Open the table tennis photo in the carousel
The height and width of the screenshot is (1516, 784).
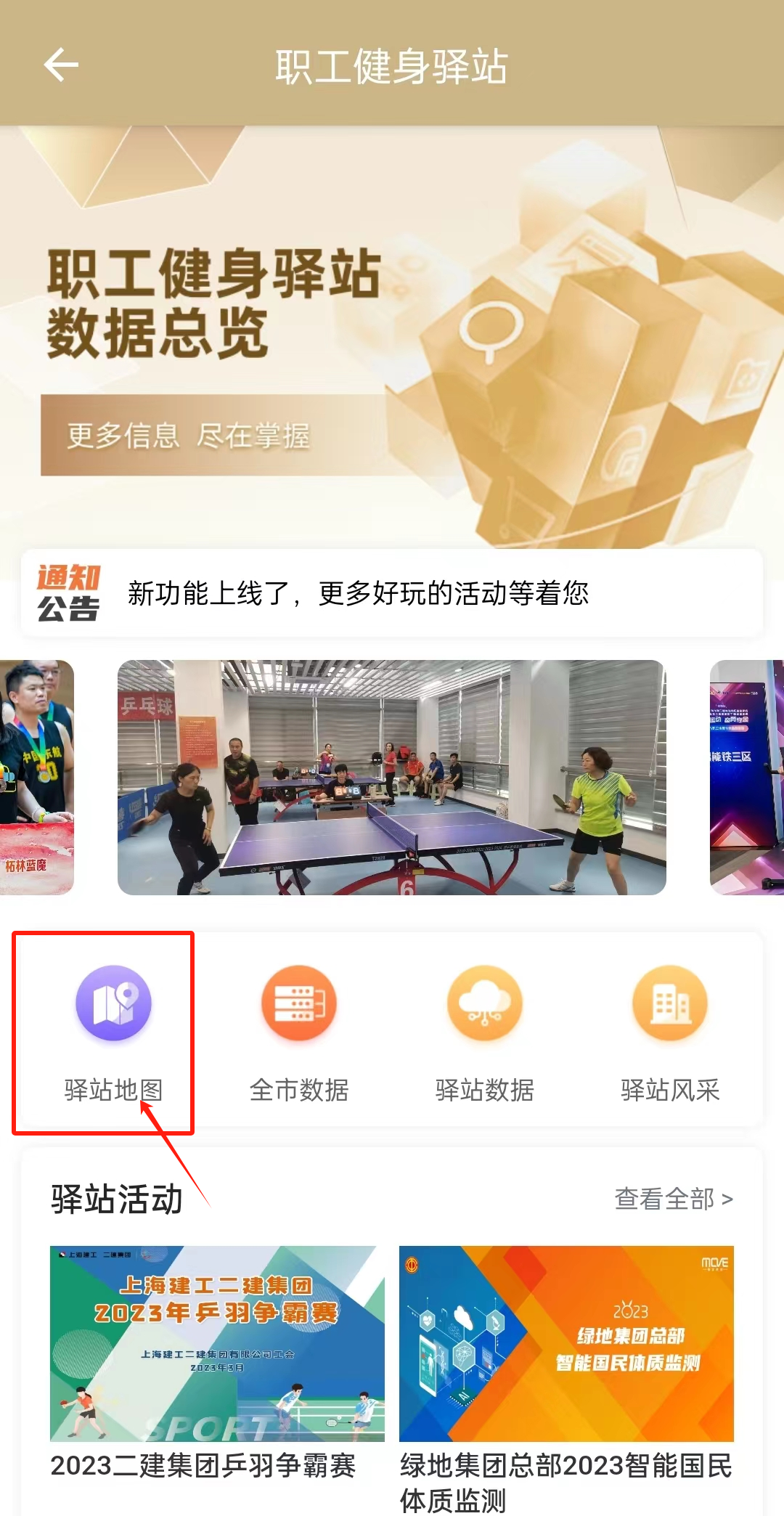tap(392, 777)
